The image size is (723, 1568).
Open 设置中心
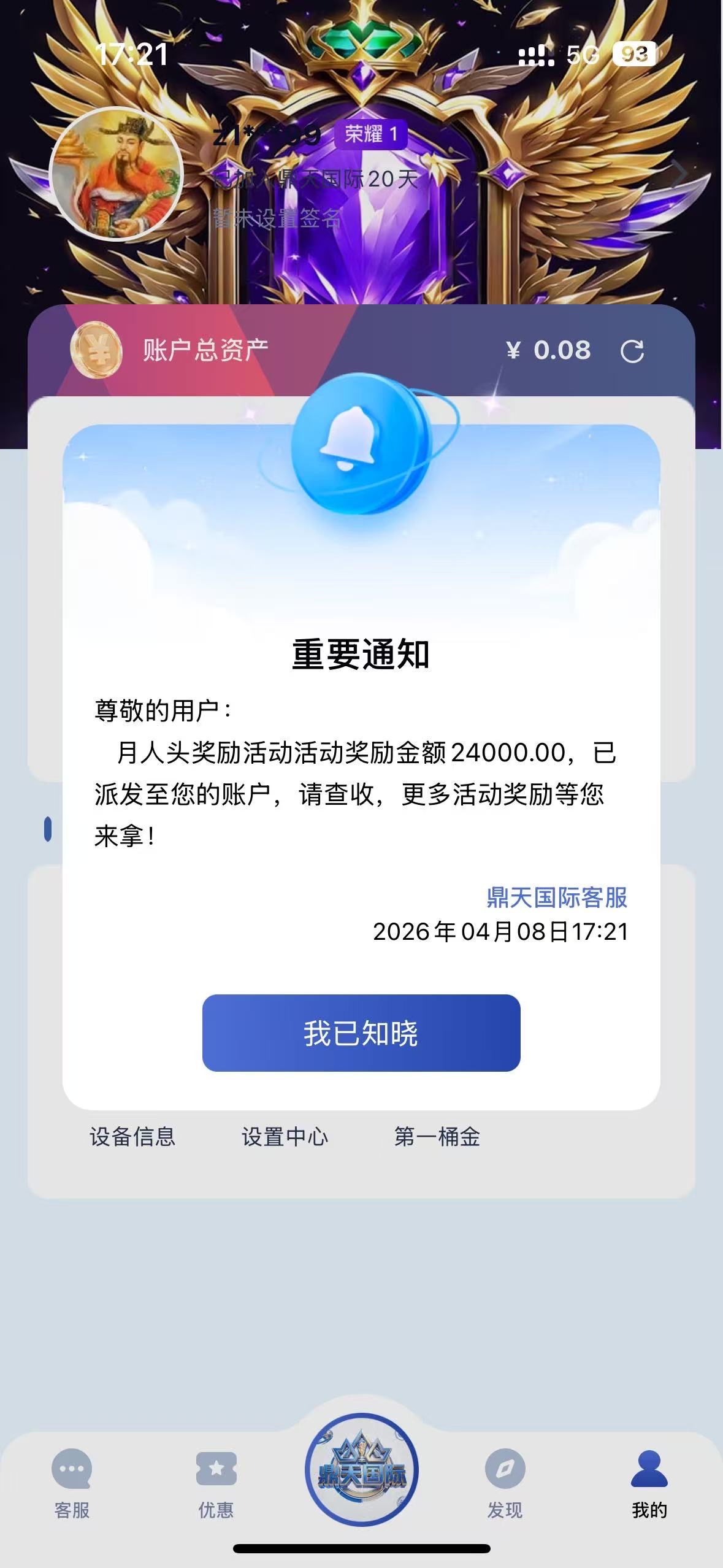click(x=285, y=1137)
